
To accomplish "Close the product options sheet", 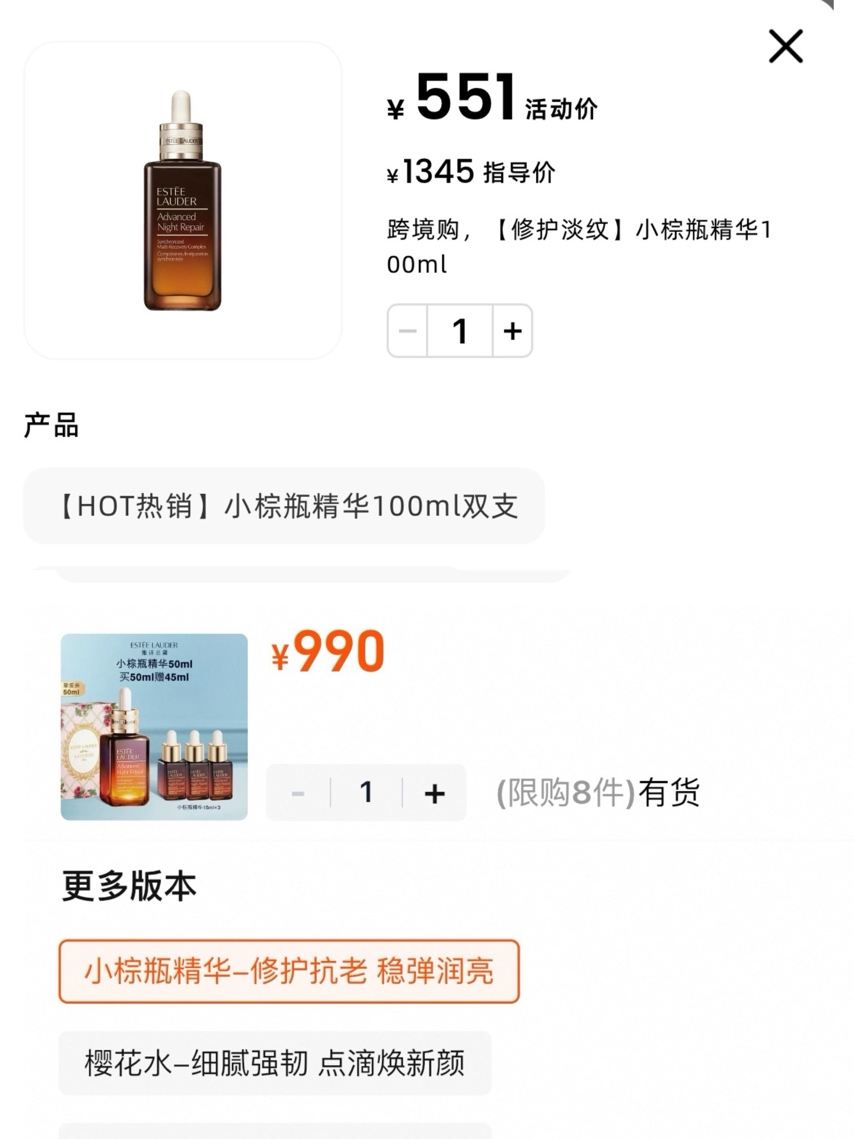I will point(785,46).
